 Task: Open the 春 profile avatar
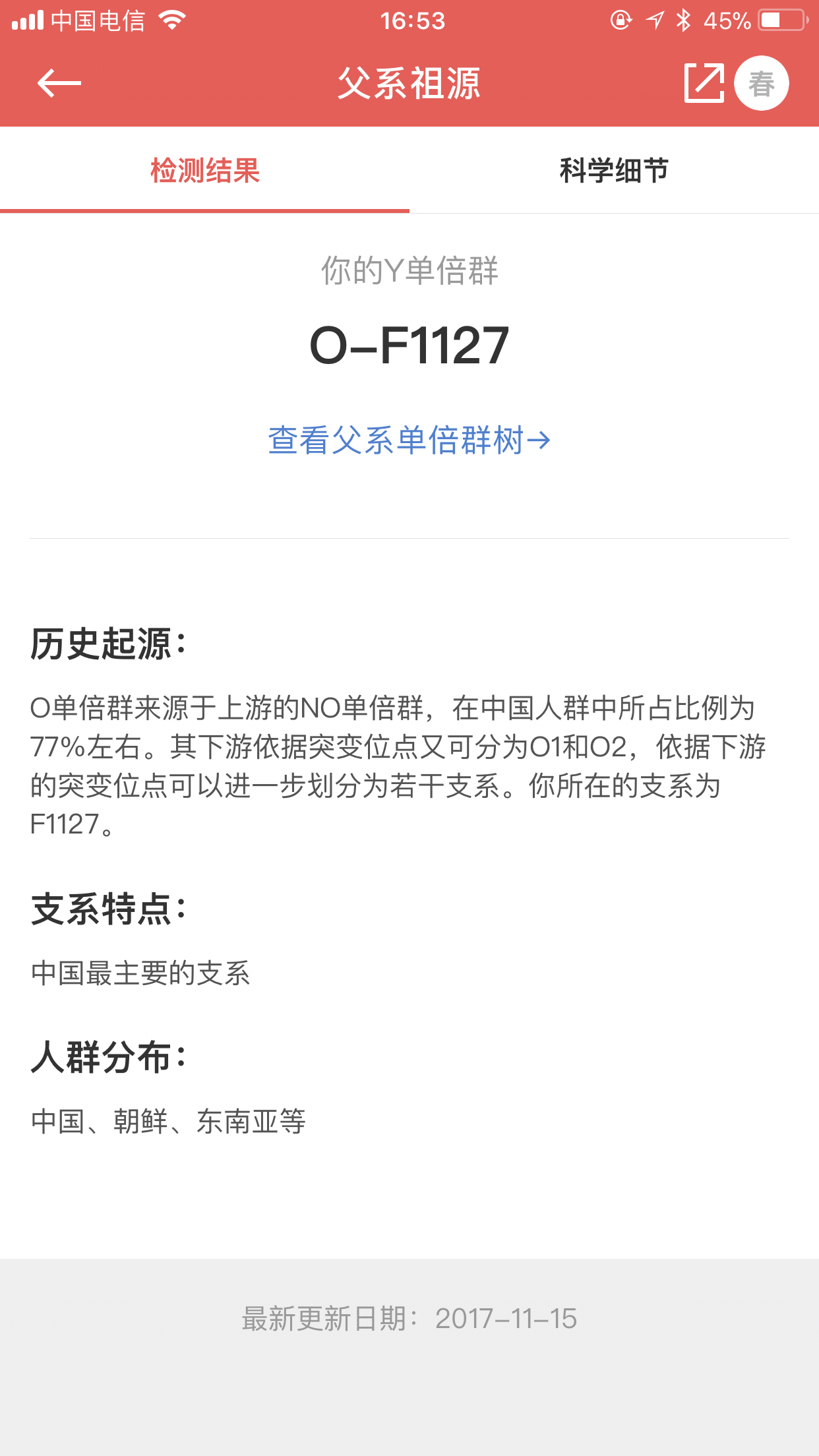coord(762,84)
